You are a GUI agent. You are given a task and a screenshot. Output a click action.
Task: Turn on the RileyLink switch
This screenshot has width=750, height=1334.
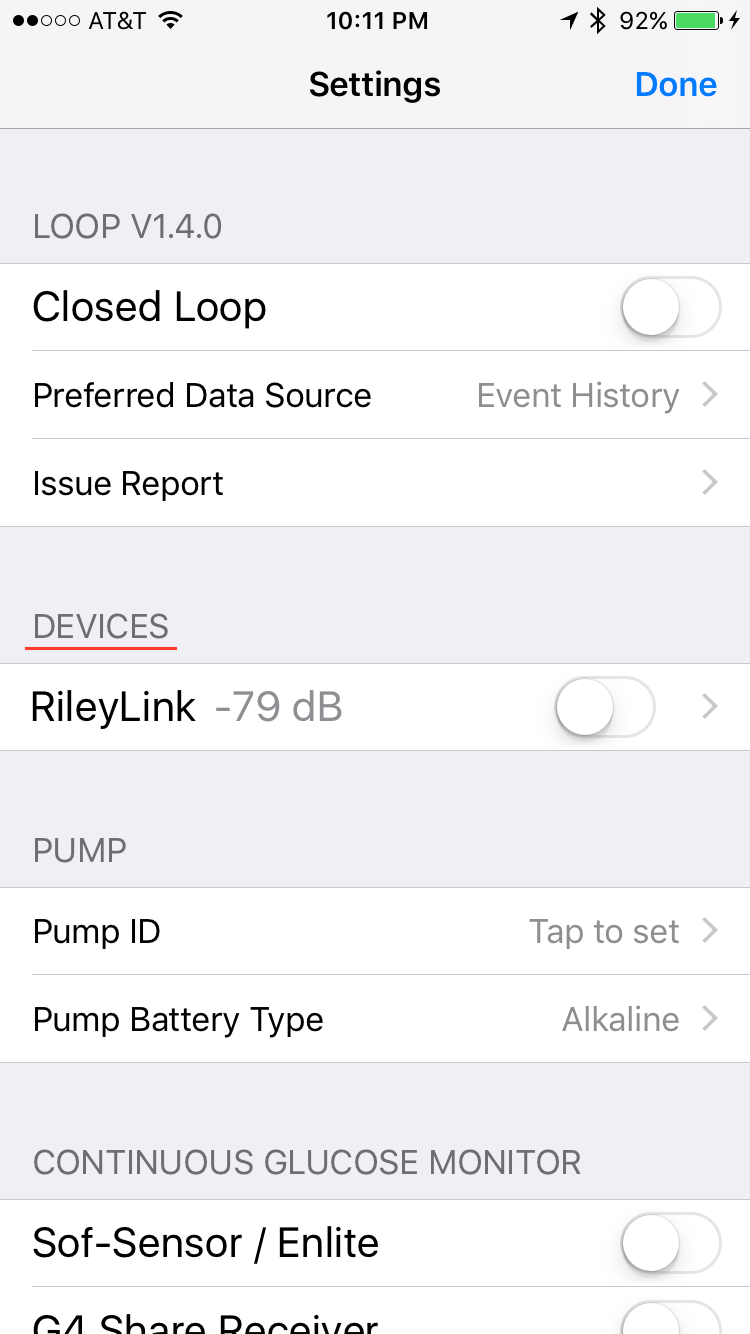(x=604, y=707)
